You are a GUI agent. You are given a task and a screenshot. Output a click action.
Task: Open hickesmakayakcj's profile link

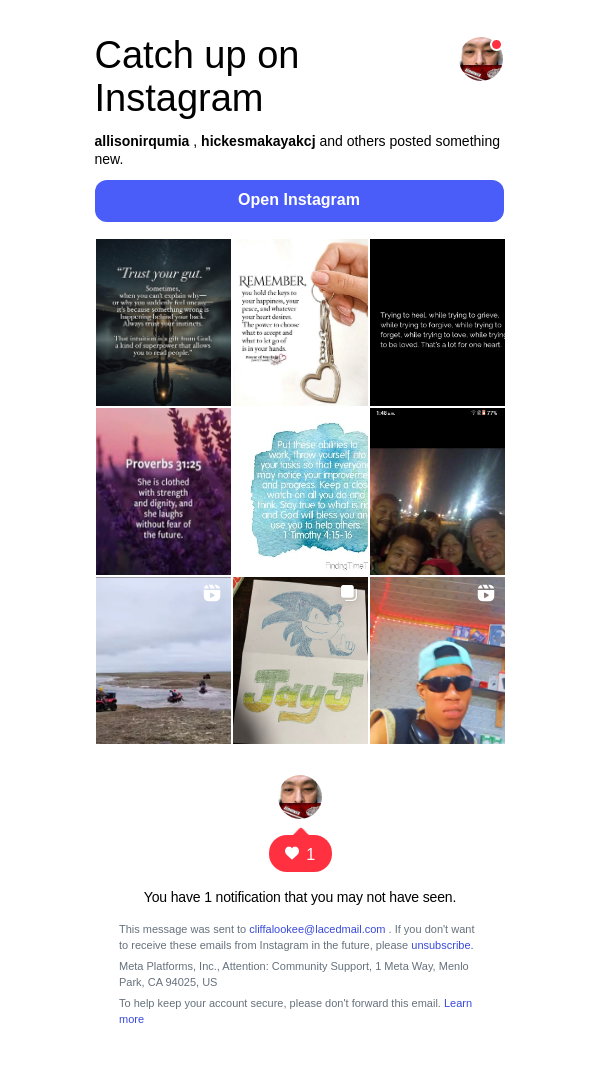click(x=258, y=141)
